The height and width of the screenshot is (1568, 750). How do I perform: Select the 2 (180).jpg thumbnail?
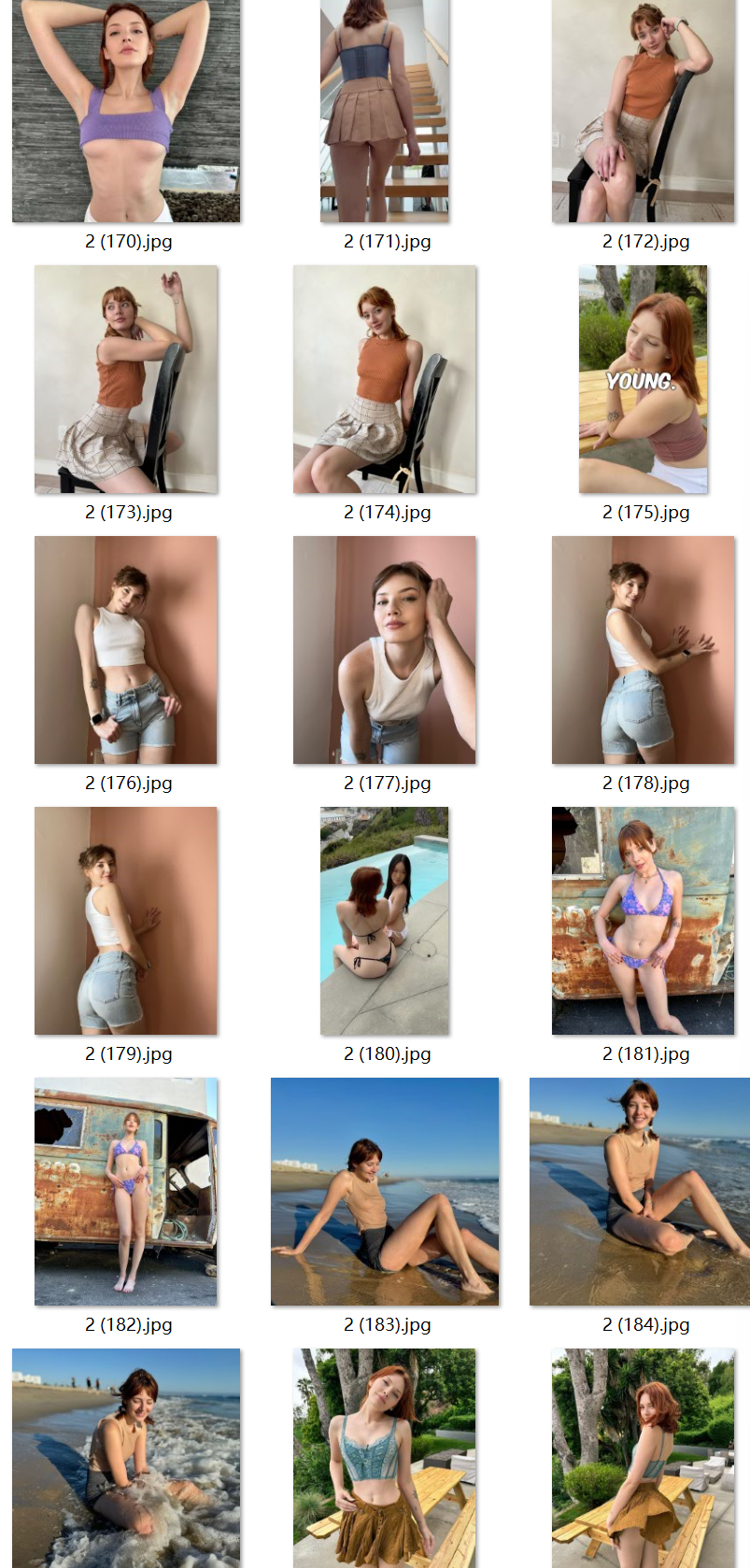385,921
